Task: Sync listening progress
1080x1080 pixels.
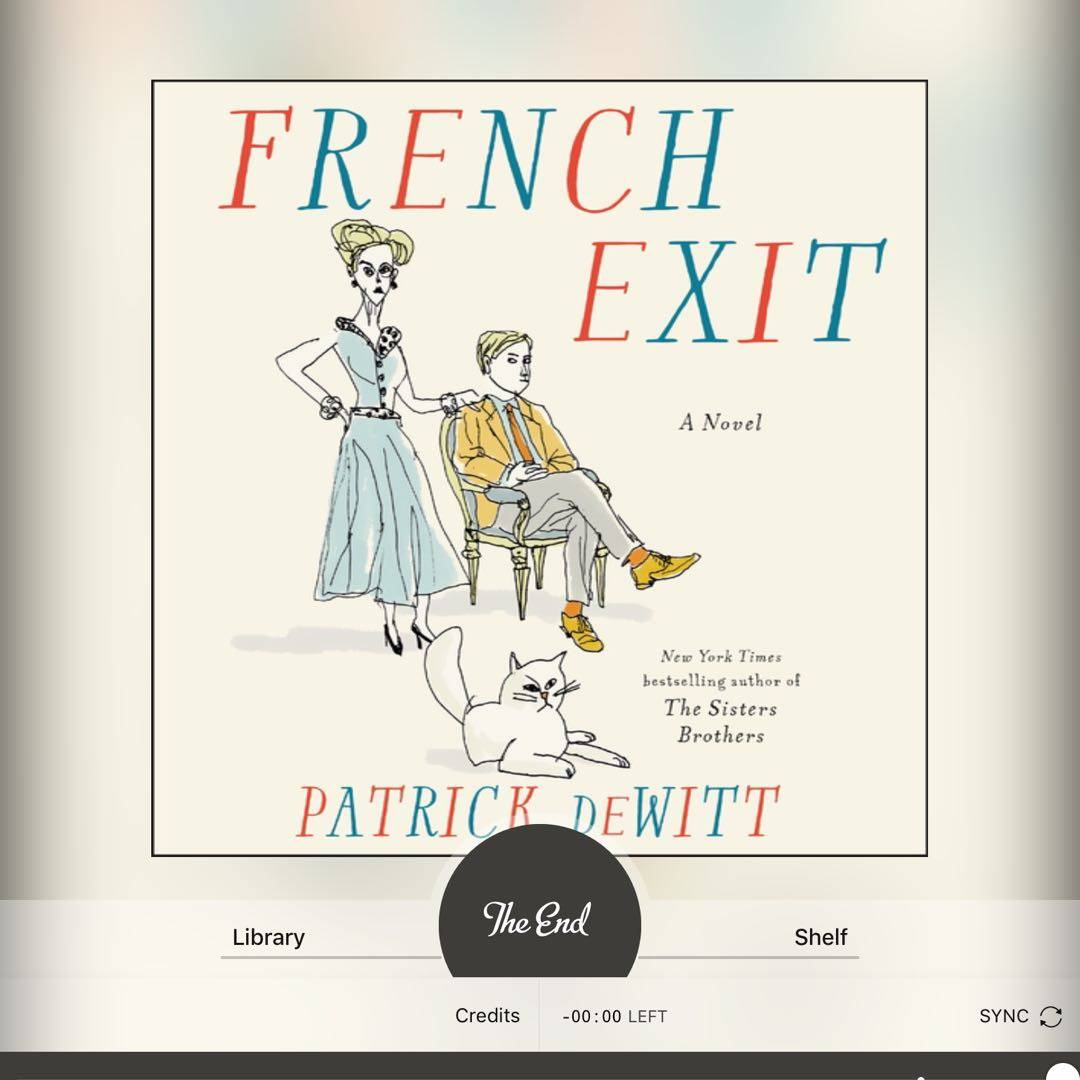Action: pyautogui.click(x=1020, y=1016)
